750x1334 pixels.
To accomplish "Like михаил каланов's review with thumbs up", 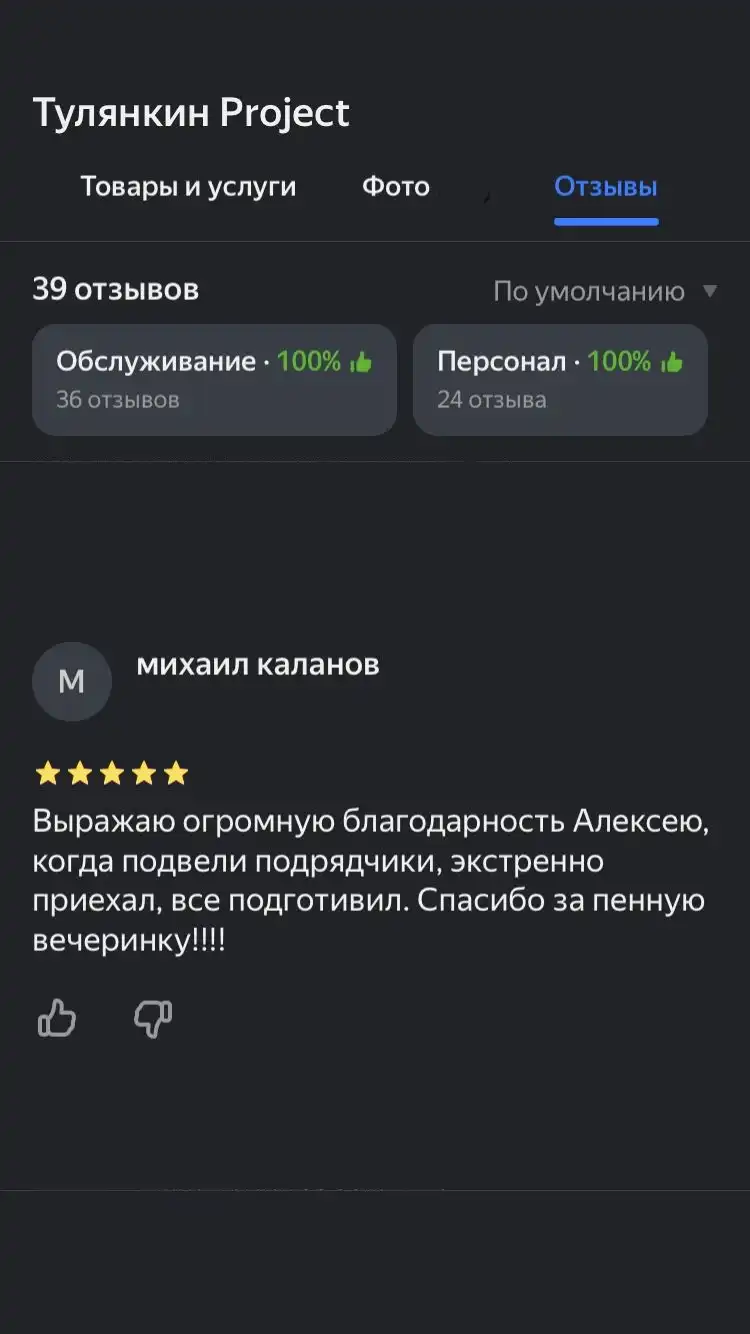I will 57,1019.
